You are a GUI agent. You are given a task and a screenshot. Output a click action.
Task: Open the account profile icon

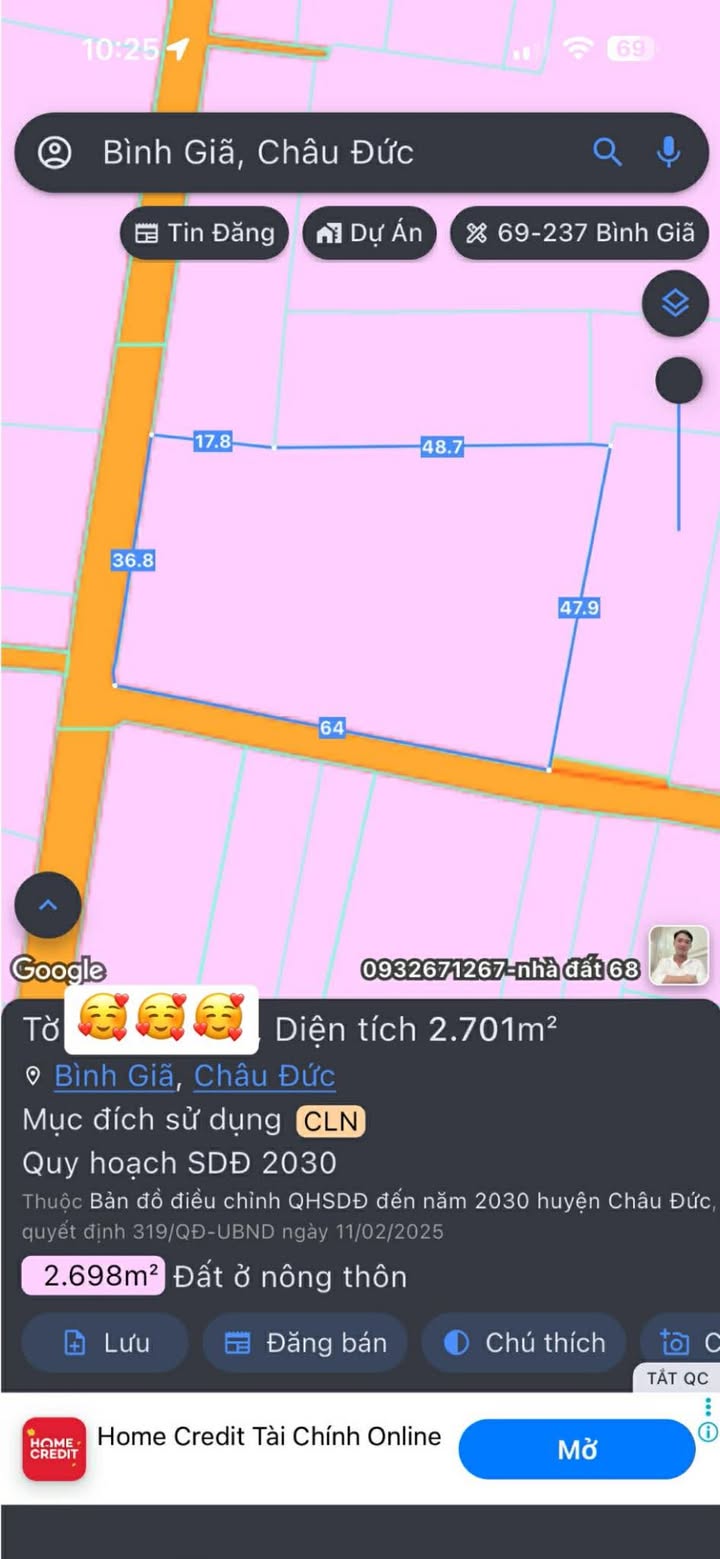pyautogui.click(x=54, y=152)
